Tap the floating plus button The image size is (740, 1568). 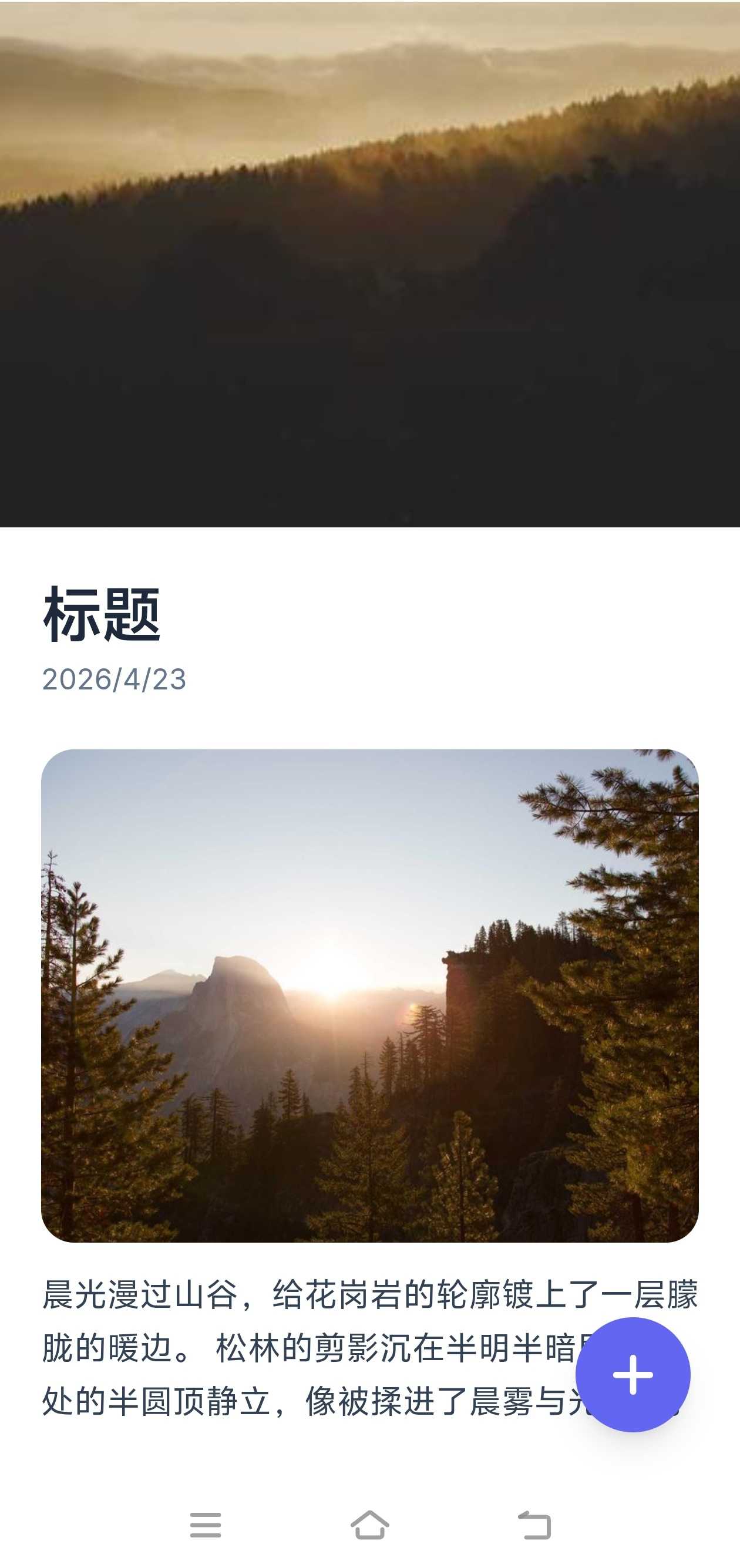(x=633, y=1374)
